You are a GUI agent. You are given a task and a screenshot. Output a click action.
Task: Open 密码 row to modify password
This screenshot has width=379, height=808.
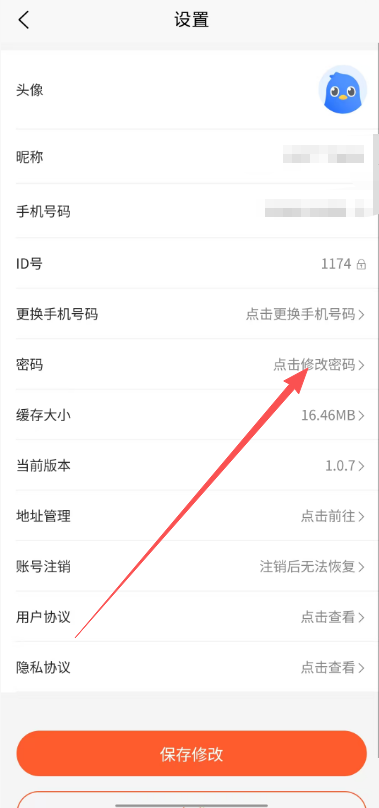tap(189, 365)
